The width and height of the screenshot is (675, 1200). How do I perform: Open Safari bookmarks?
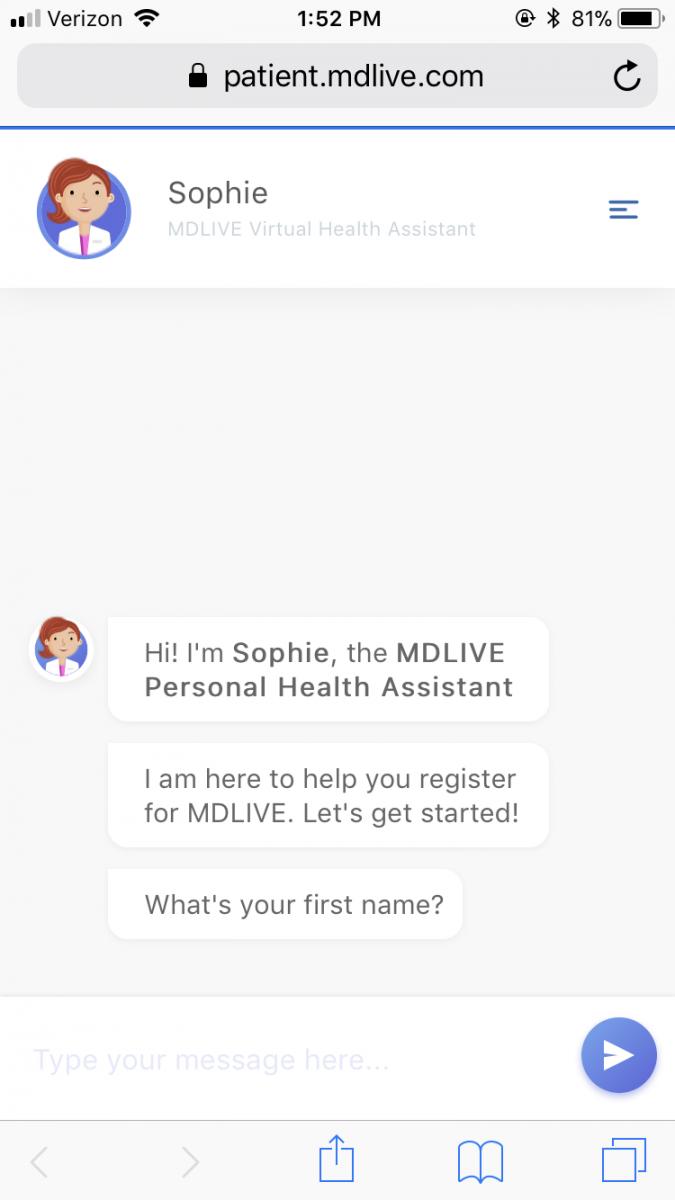tap(480, 1162)
